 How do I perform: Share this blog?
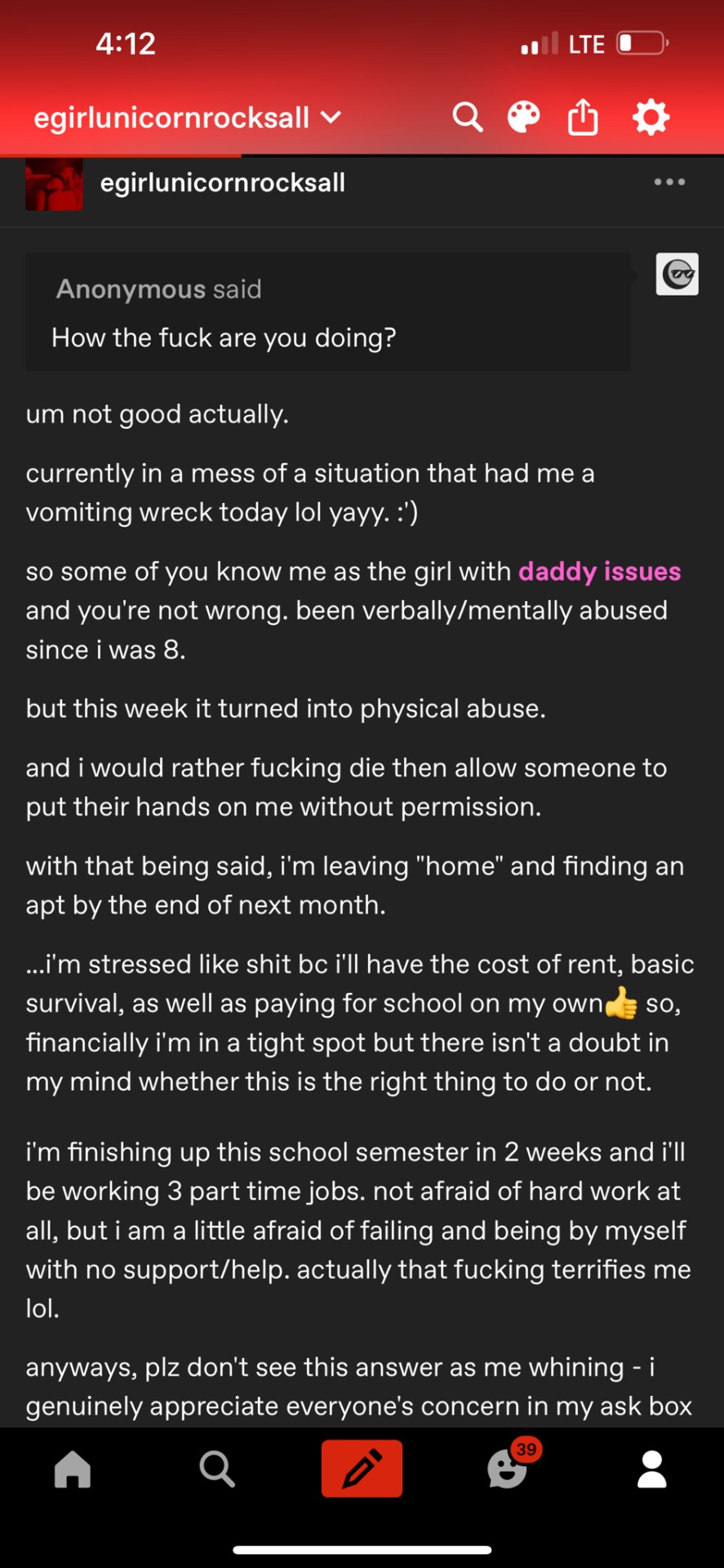click(x=583, y=117)
